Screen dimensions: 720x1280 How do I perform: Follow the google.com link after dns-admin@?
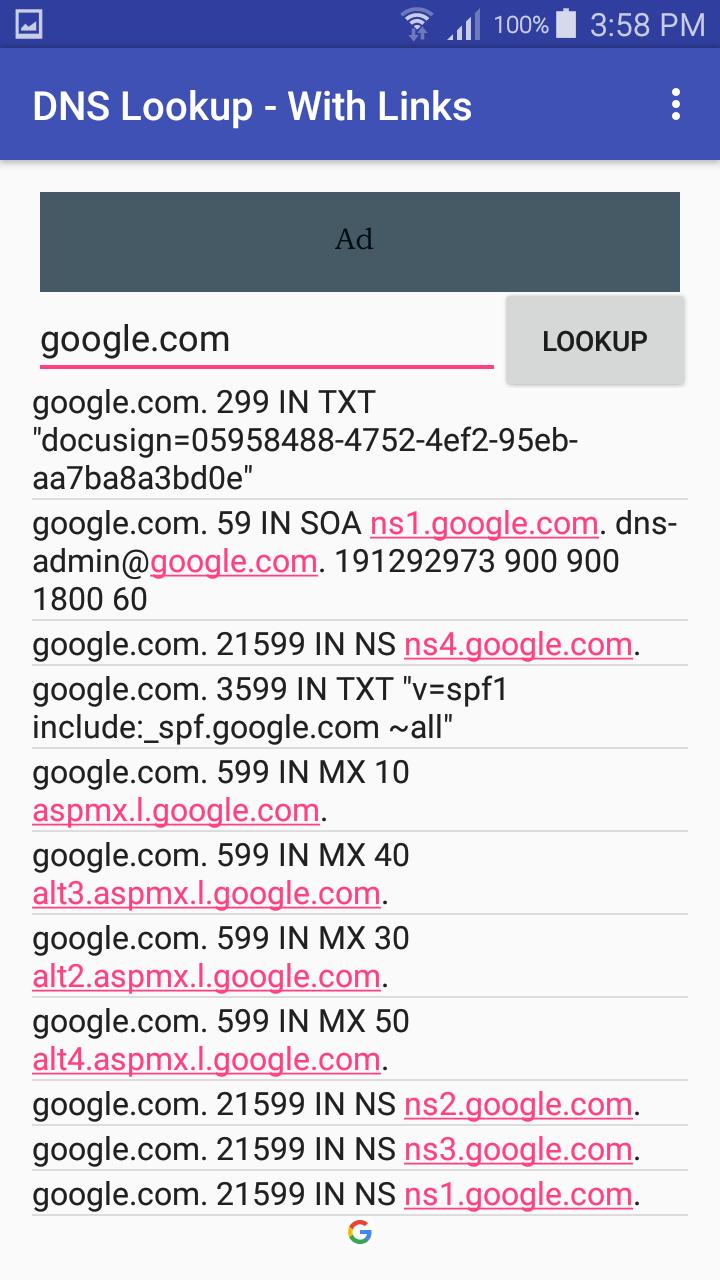(x=234, y=562)
